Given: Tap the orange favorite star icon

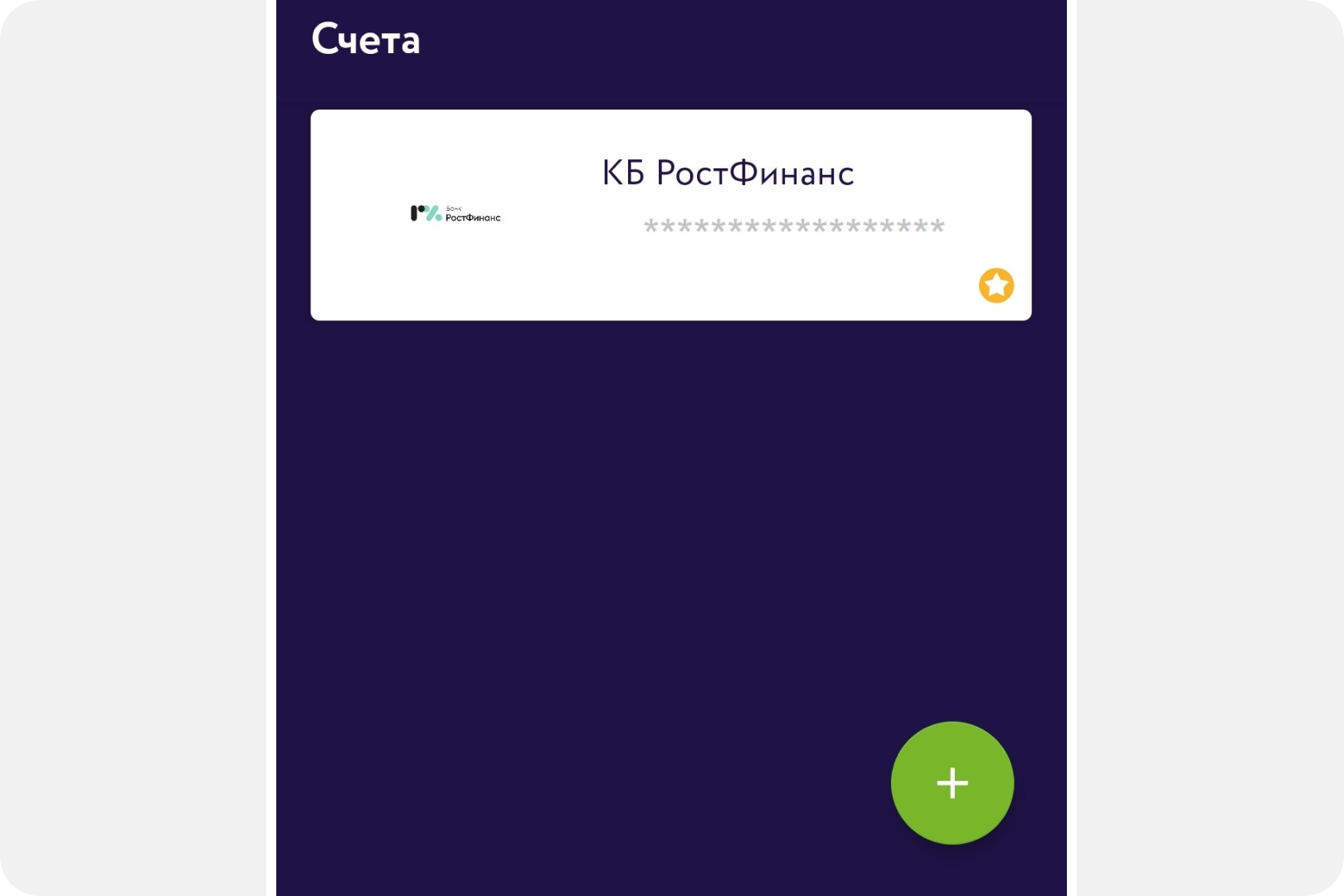Looking at the screenshot, I should tap(996, 285).
